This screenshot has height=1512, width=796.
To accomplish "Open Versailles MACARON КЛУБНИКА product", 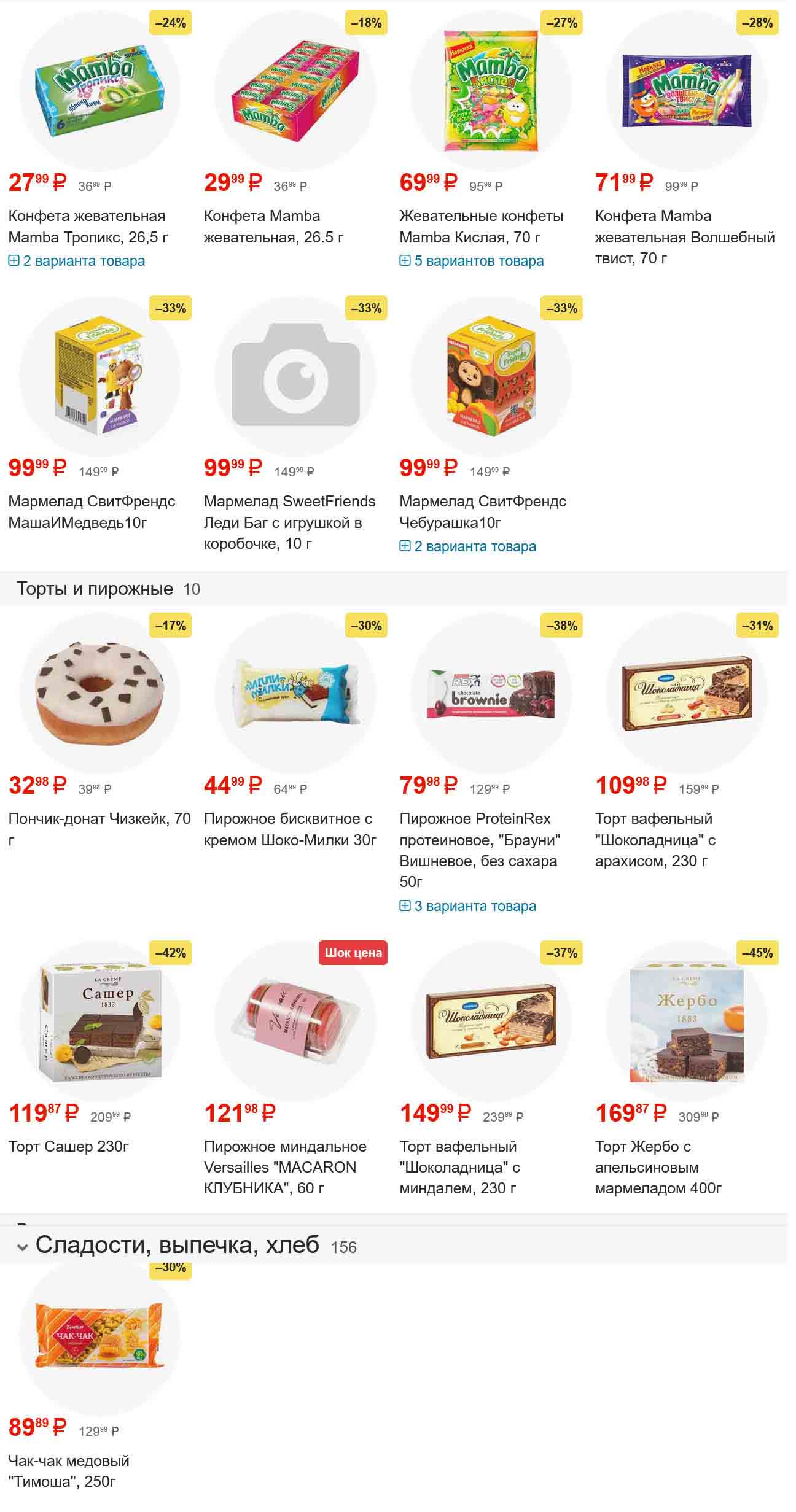I will point(285,1167).
